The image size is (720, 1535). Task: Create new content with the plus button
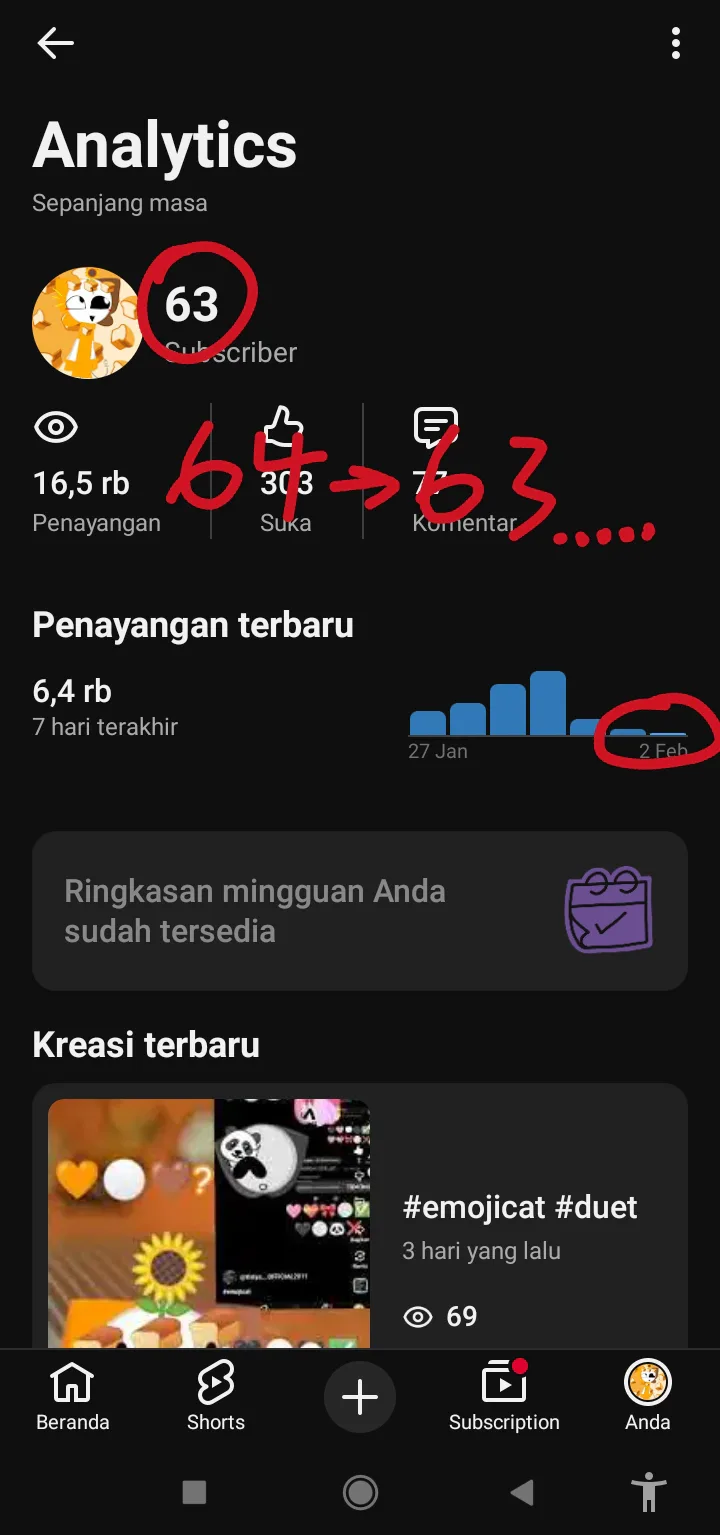360,1397
